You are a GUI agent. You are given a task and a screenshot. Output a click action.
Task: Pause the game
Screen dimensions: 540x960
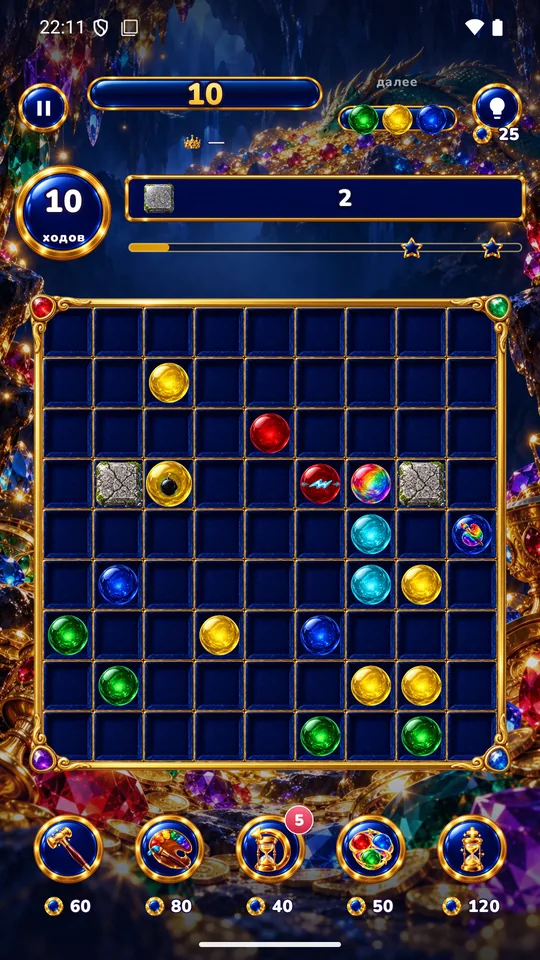point(43,108)
